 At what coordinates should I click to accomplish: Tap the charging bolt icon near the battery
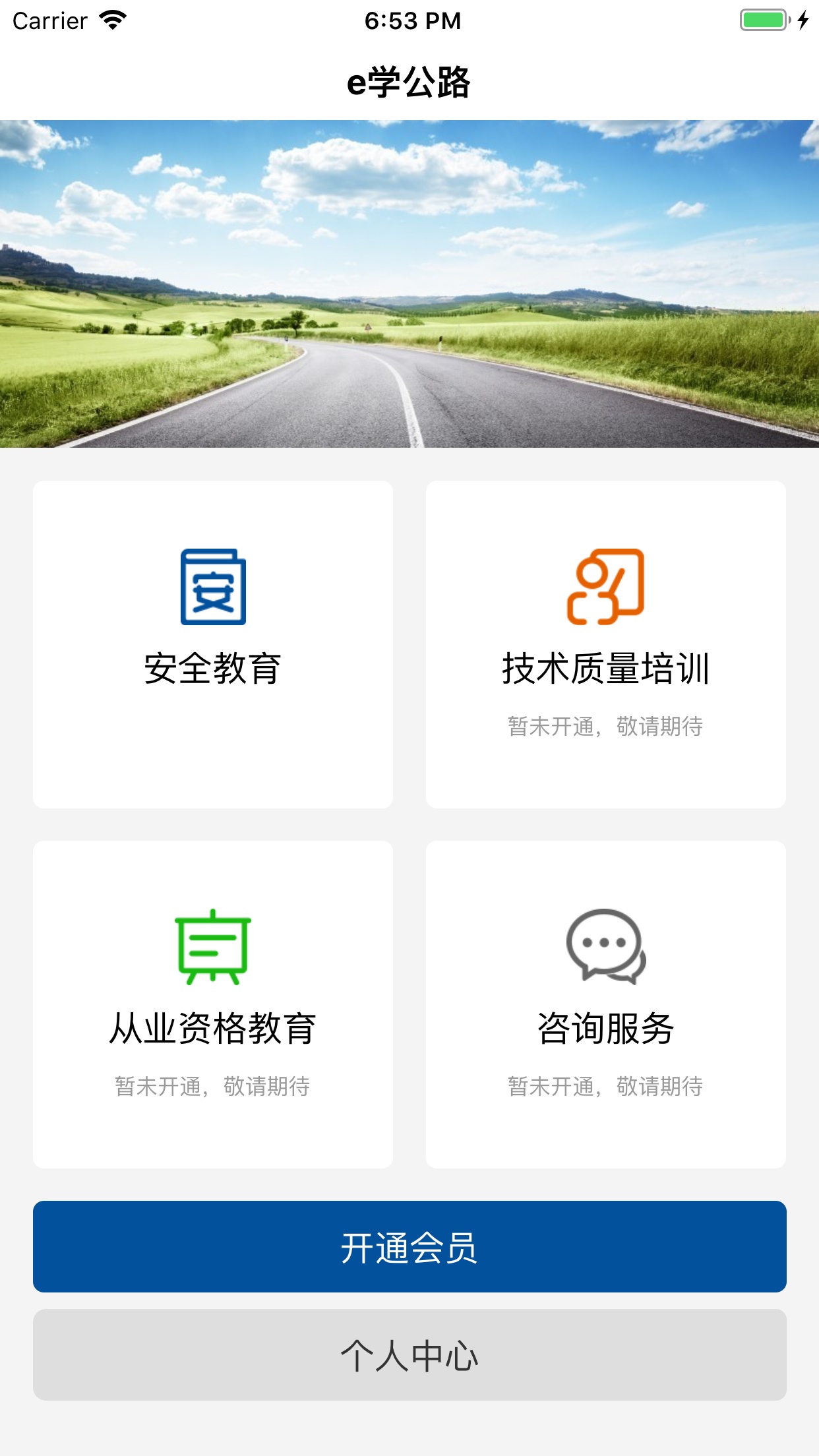803,20
